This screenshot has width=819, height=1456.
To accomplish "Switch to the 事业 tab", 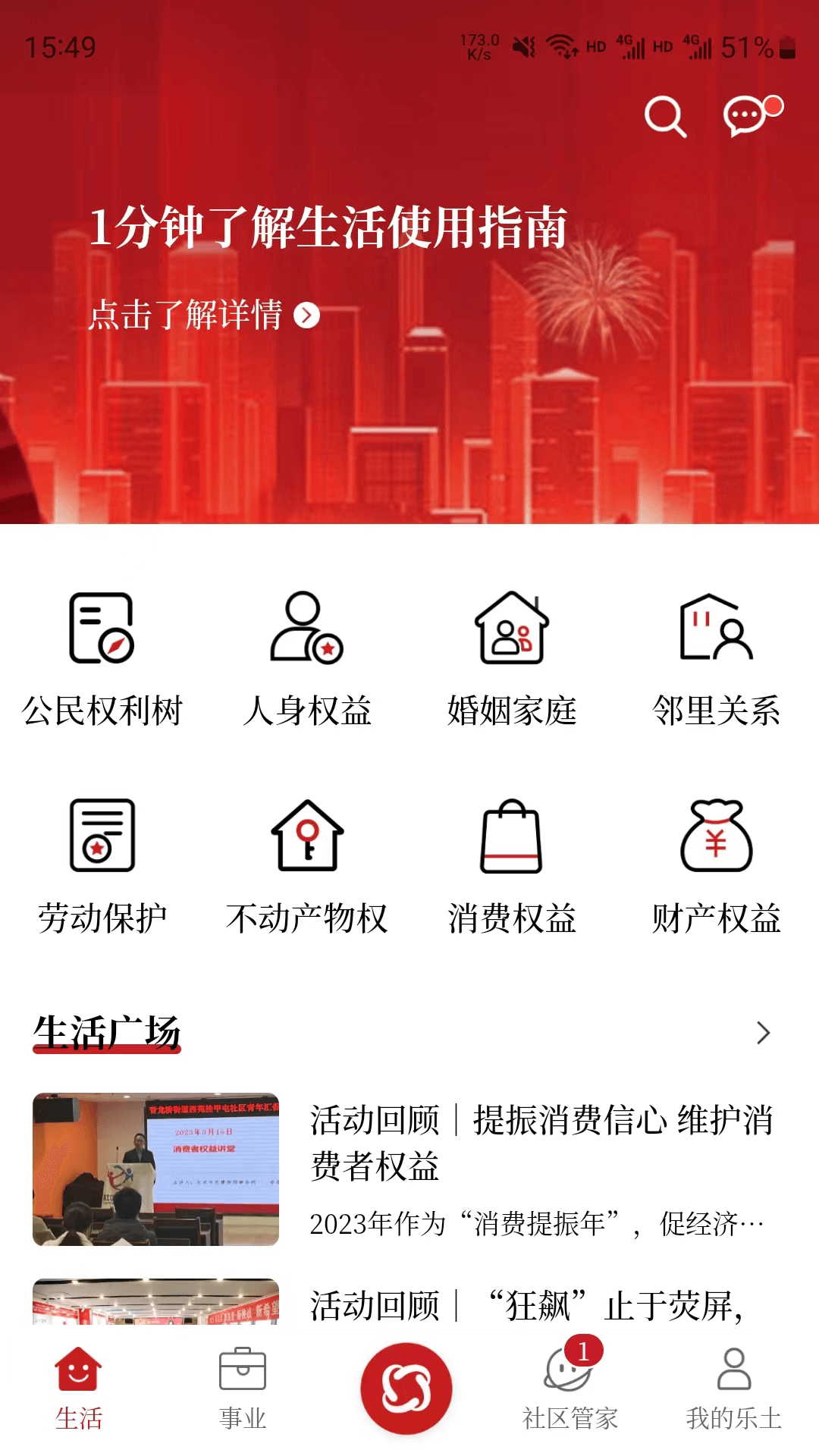I will click(243, 1389).
